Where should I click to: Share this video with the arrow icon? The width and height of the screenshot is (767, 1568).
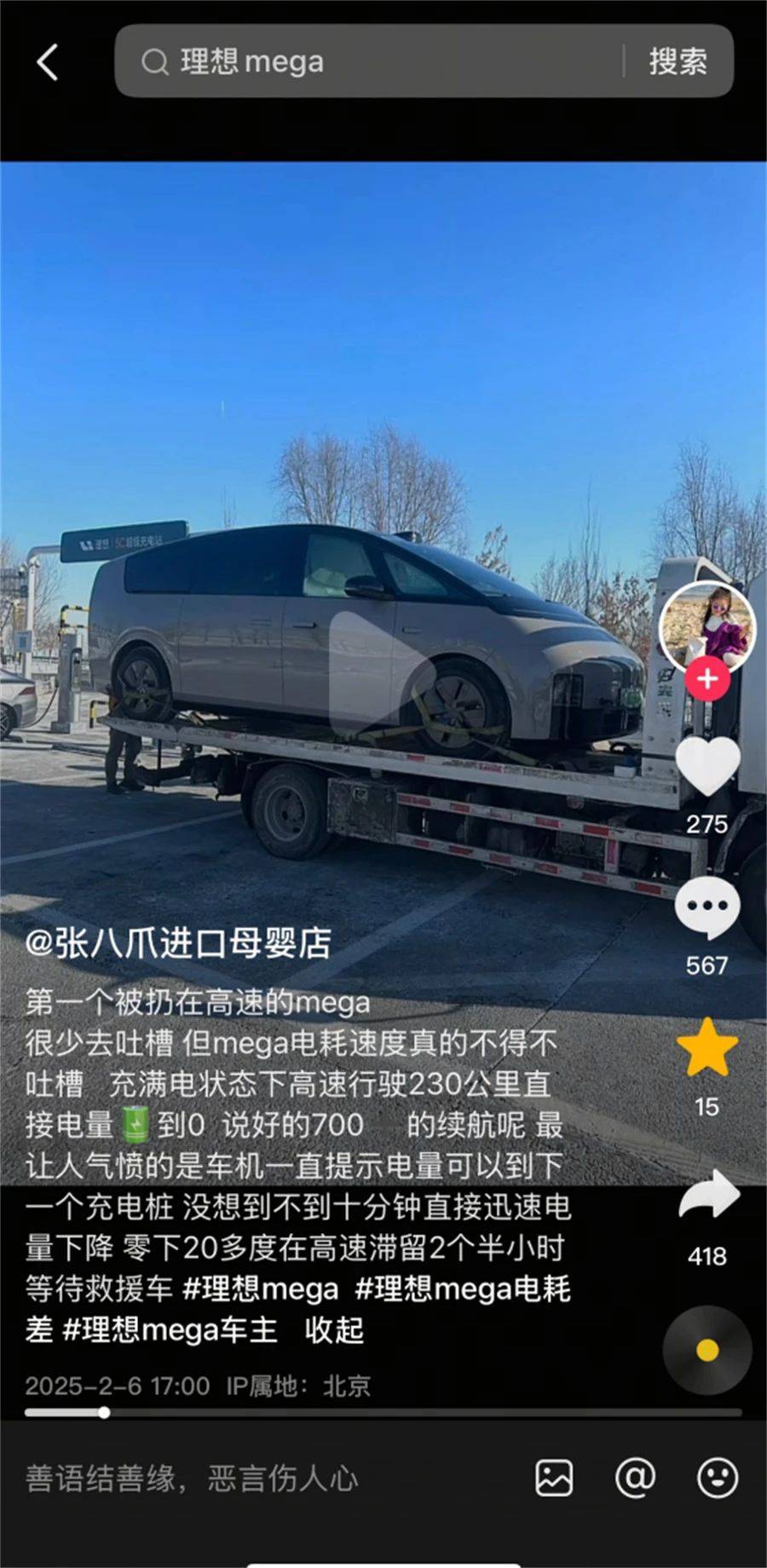(x=708, y=1195)
